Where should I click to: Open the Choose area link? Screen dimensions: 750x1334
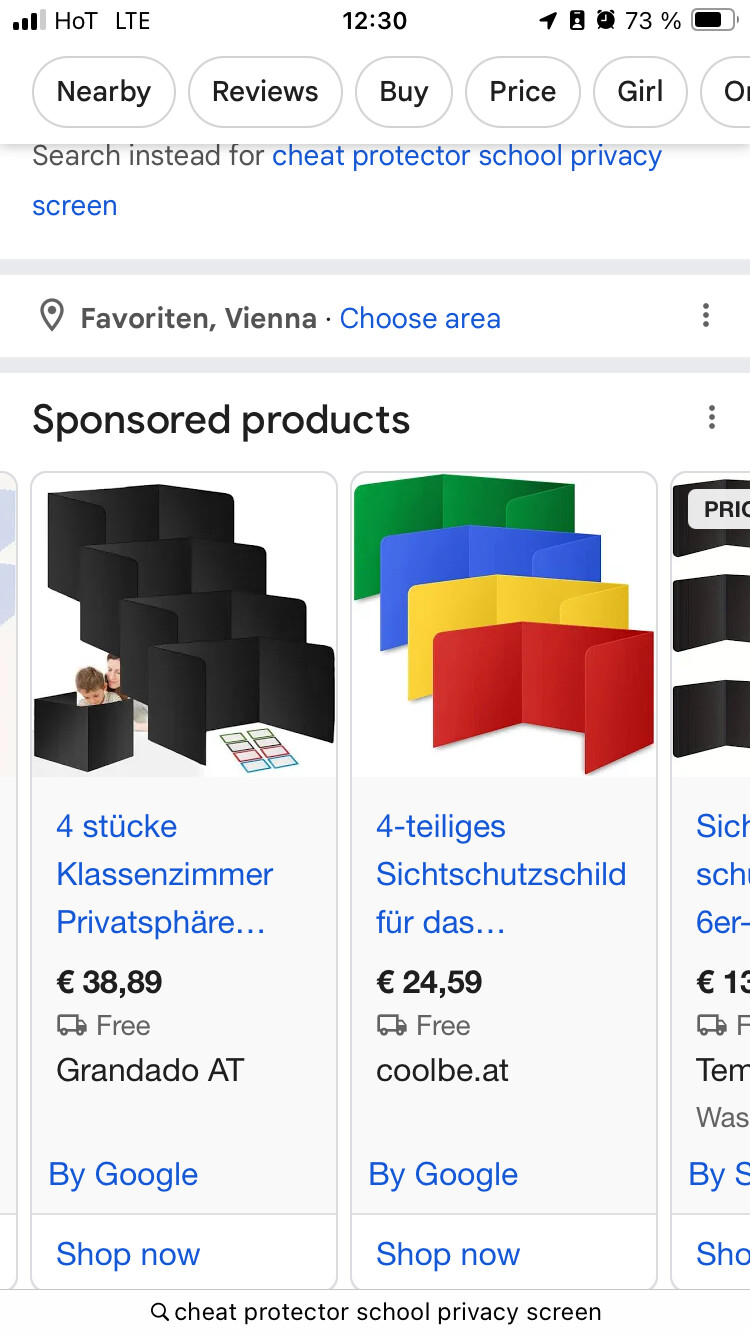[420, 319]
